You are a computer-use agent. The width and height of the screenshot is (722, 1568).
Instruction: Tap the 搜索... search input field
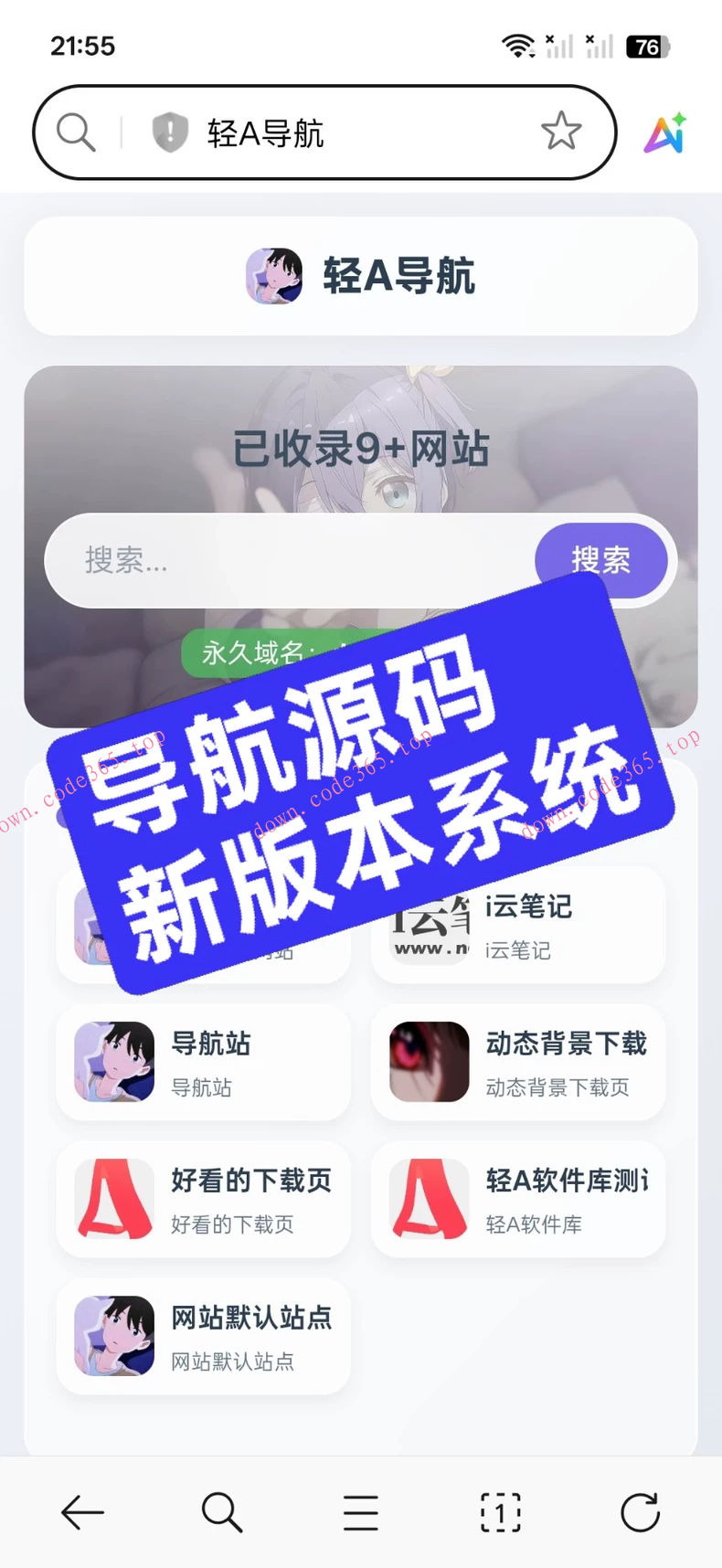(274, 560)
